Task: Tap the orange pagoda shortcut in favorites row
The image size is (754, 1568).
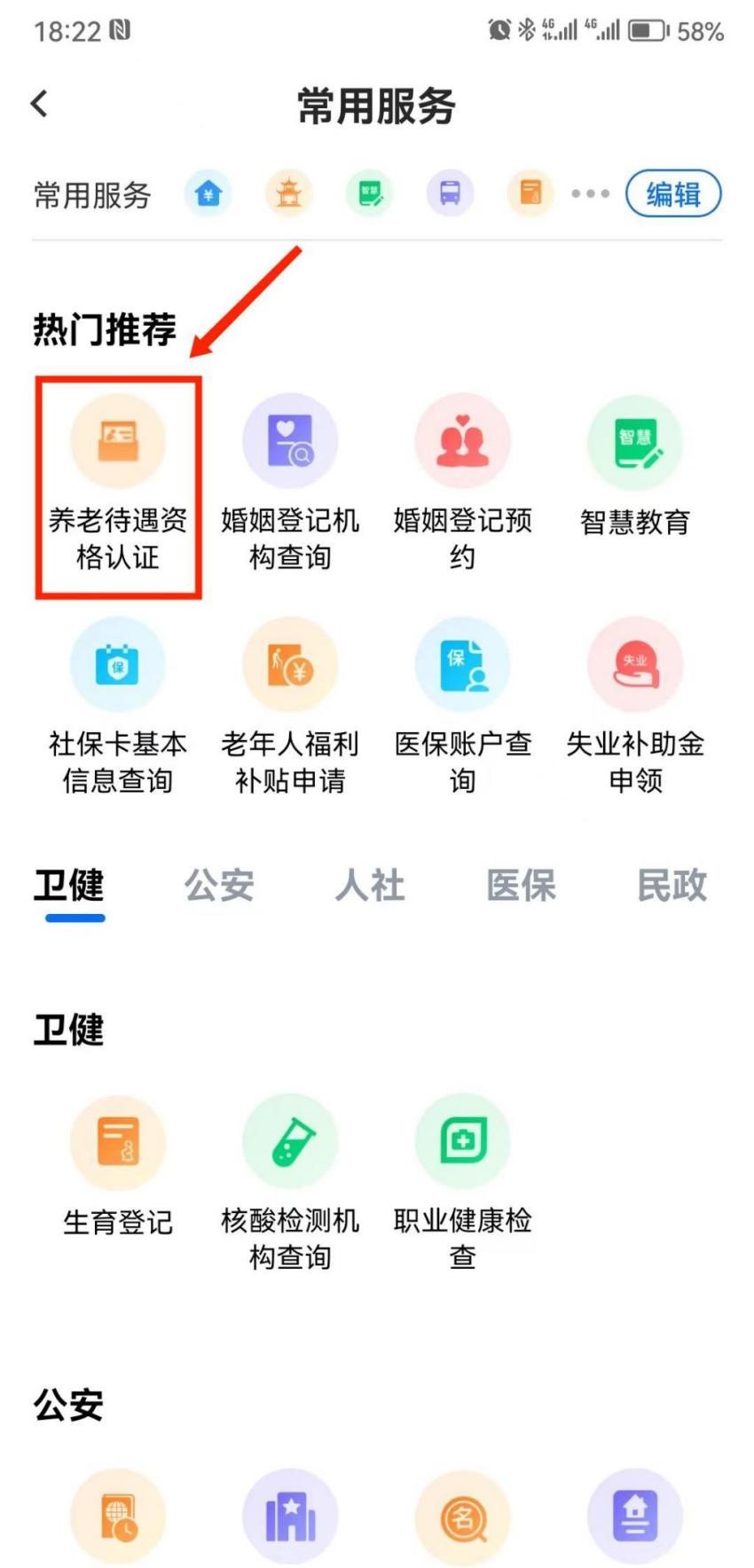Action: coord(289,193)
